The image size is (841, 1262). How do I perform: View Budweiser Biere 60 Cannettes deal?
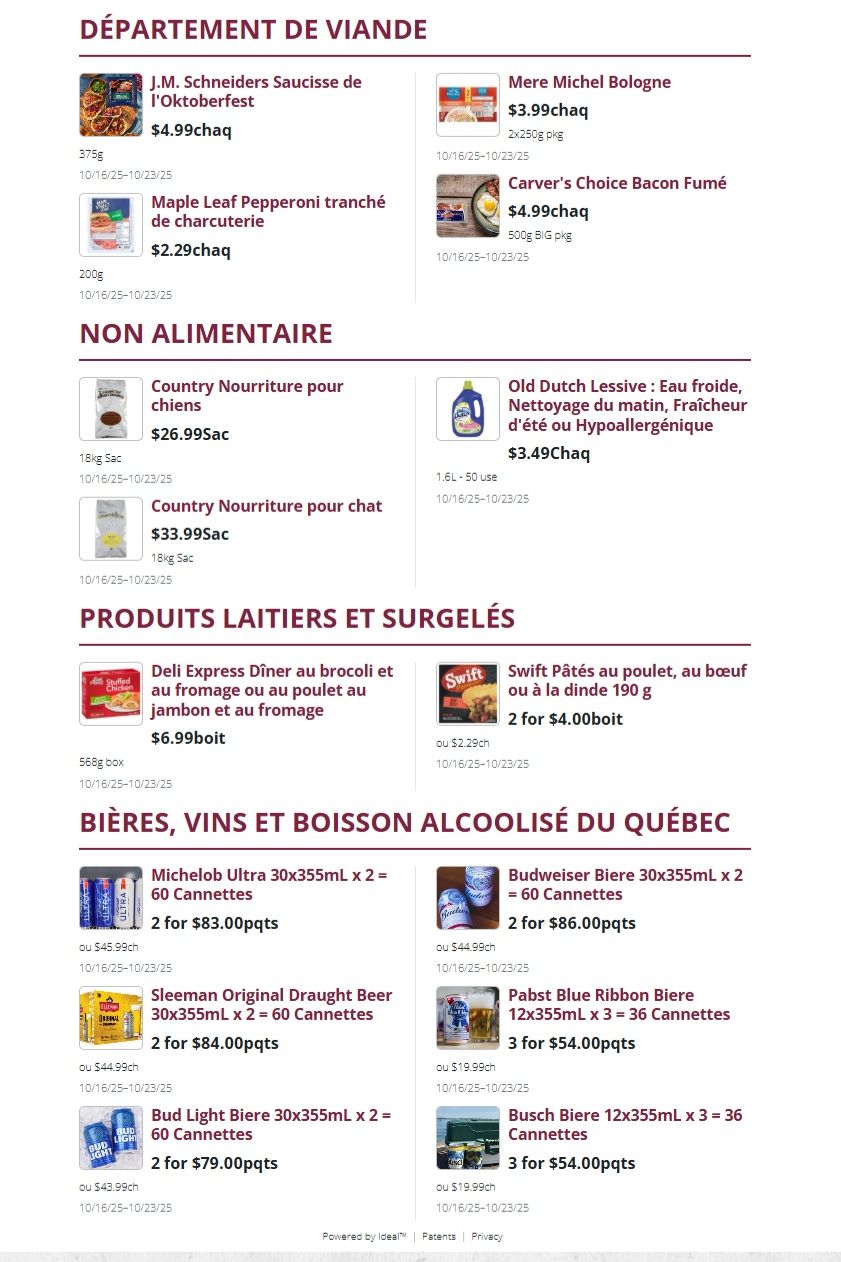[625, 884]
